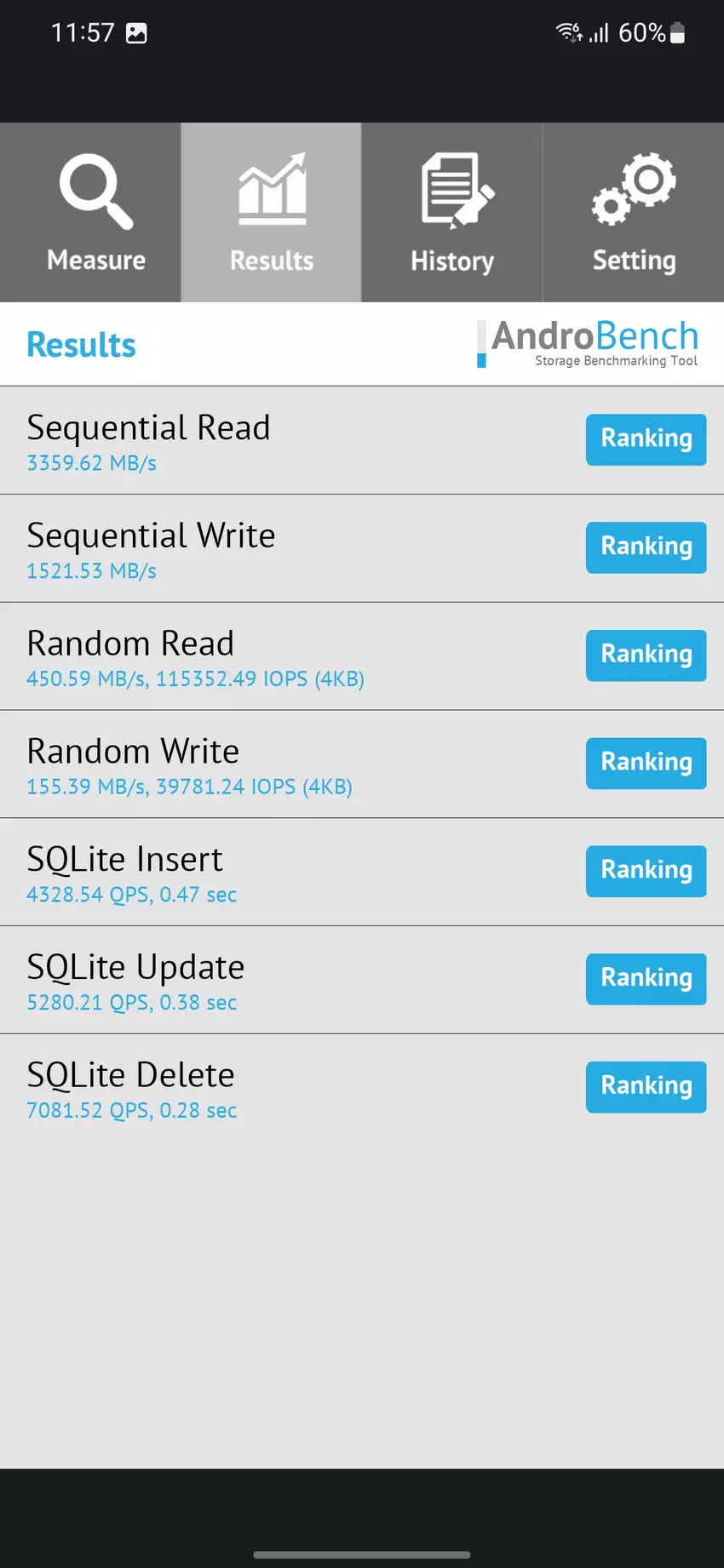724x1568 pixels.
Task: Go to the Setting tab
Action: click(x=634, y=213)
